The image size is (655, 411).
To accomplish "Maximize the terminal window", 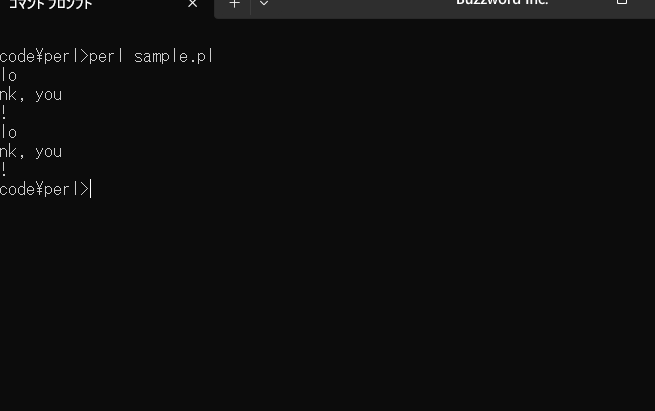I will coord(622,3).
